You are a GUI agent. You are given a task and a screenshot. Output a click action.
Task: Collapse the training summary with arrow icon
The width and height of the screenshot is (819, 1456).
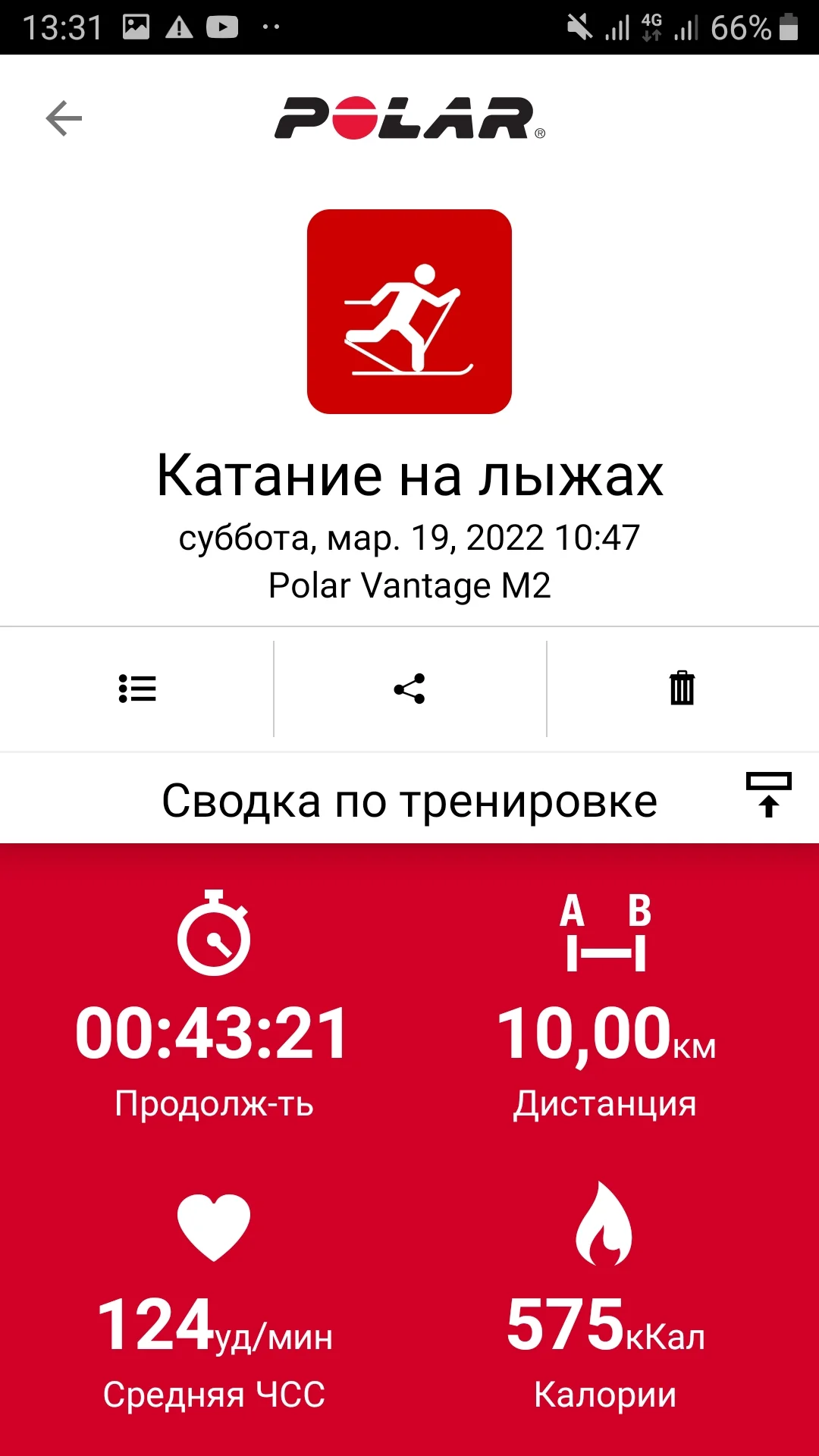click(x=768, y=794)
